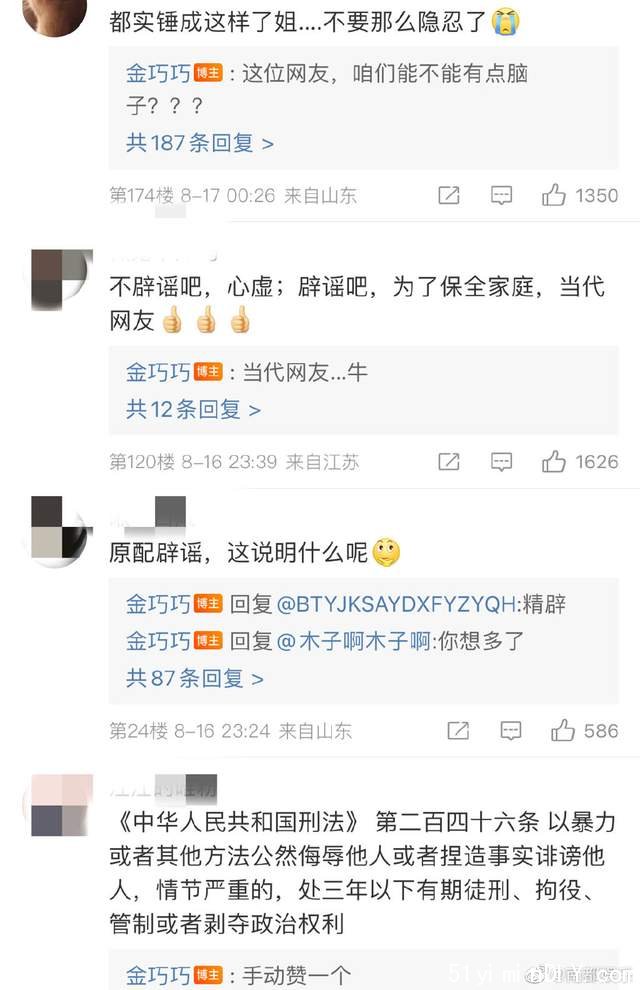Open comment icon on floor 120
This screenshot has width=640, height=990.
coord(502,462)
